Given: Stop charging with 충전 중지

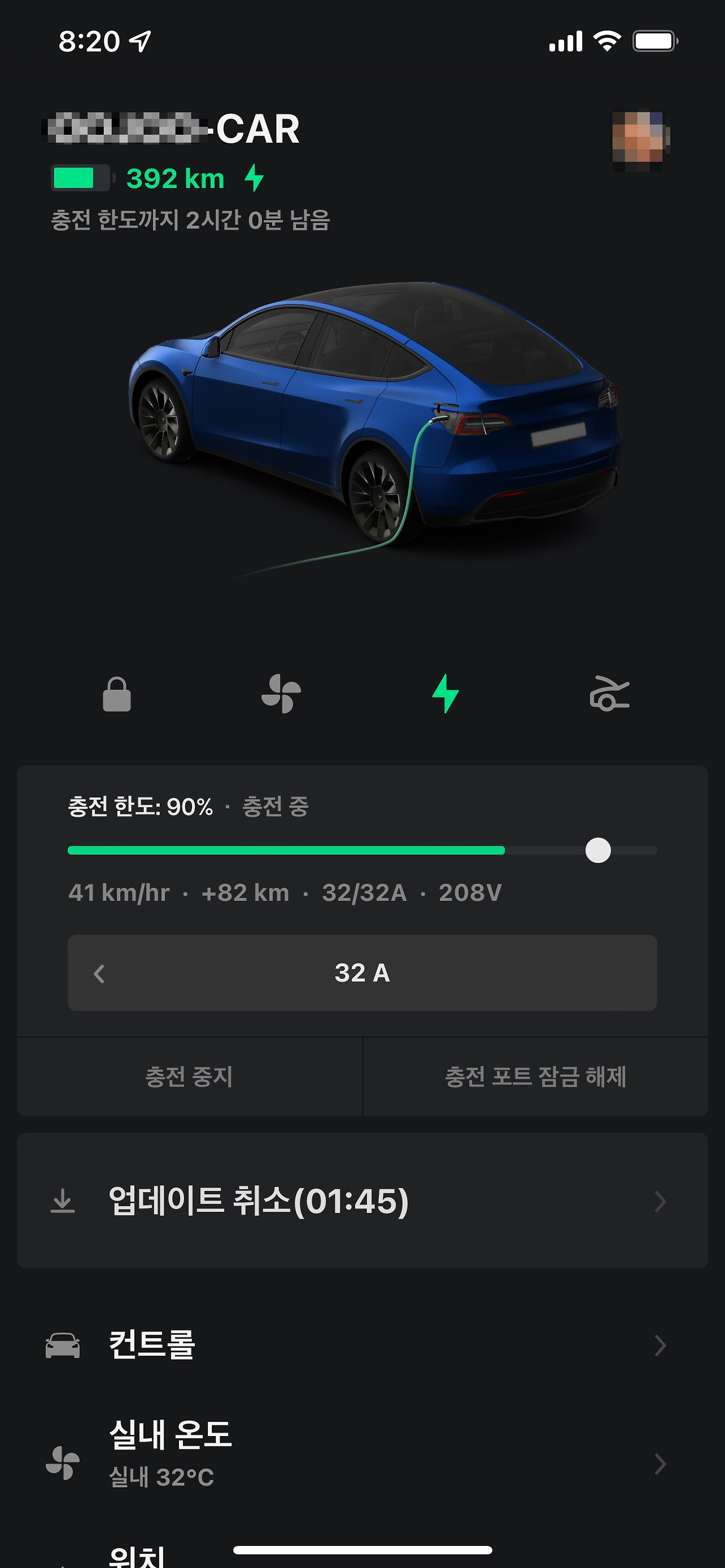Looking at the screenshot, I should coord(189,1077).
